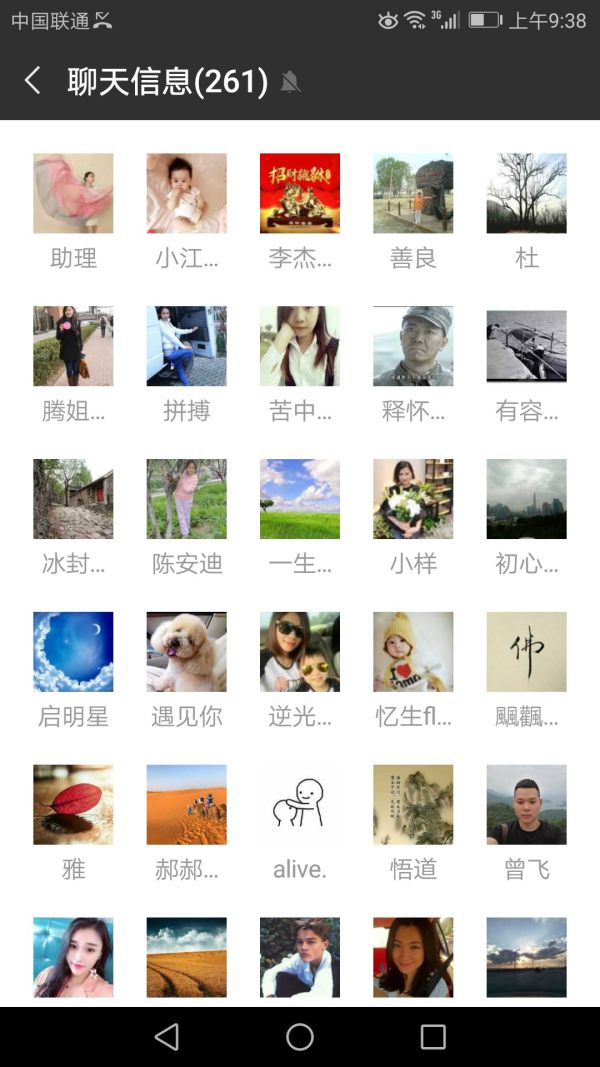Select member 曾飞

526,805
